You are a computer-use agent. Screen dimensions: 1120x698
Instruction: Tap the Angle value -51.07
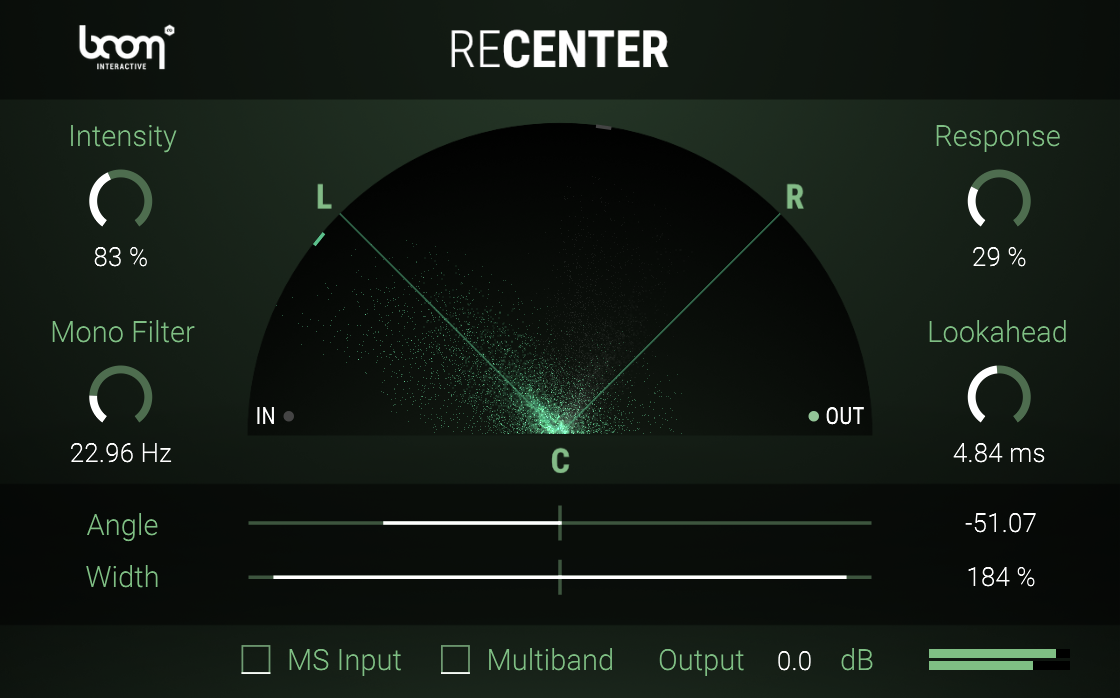(x=999, y=523)
